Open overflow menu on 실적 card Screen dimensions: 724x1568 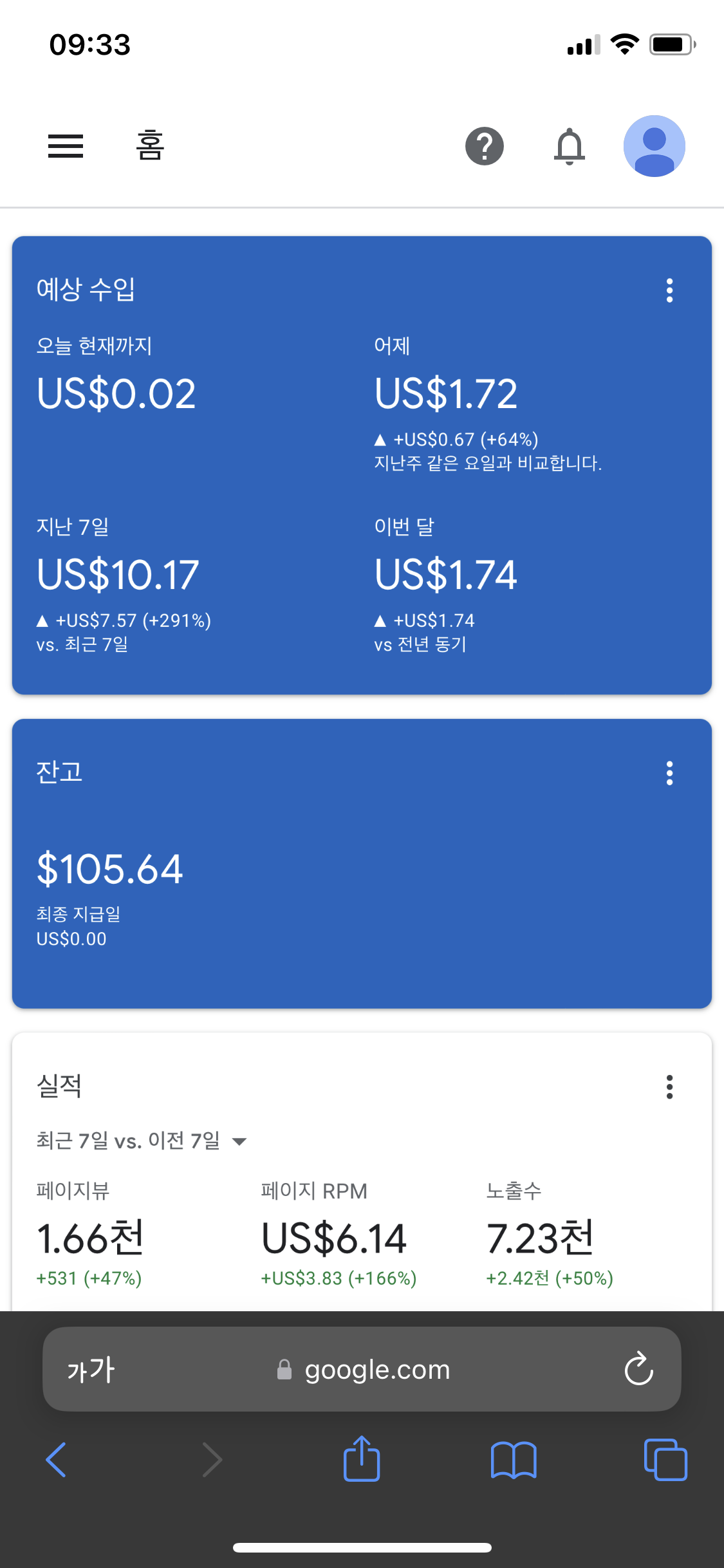click(669, 1087)
